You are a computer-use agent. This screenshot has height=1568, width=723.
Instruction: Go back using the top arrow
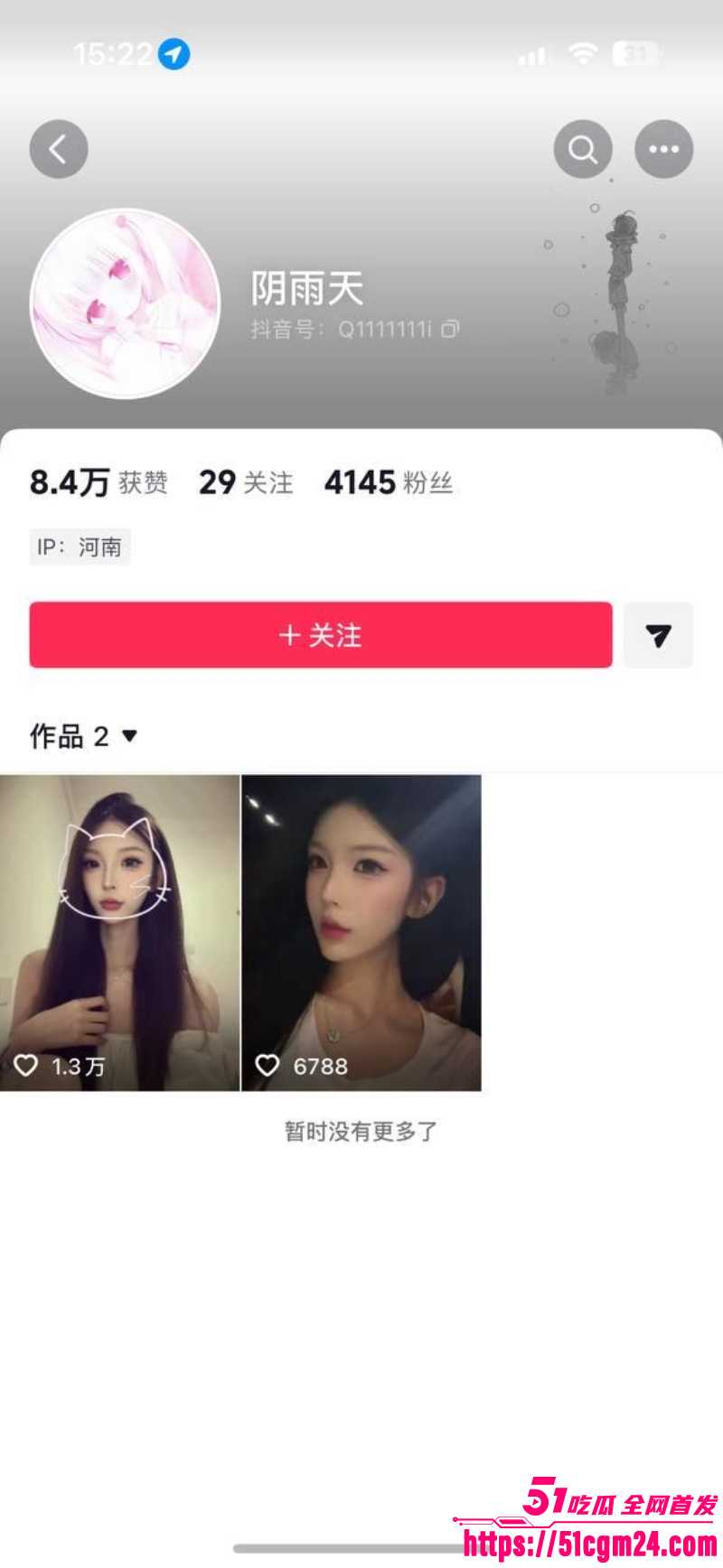(x=59, y=149)
